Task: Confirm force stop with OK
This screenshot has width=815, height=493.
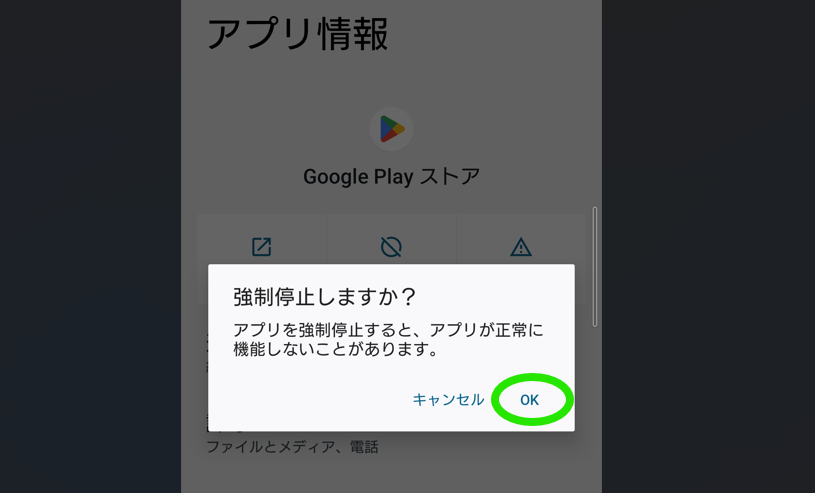Action: (x=529, y=400)
